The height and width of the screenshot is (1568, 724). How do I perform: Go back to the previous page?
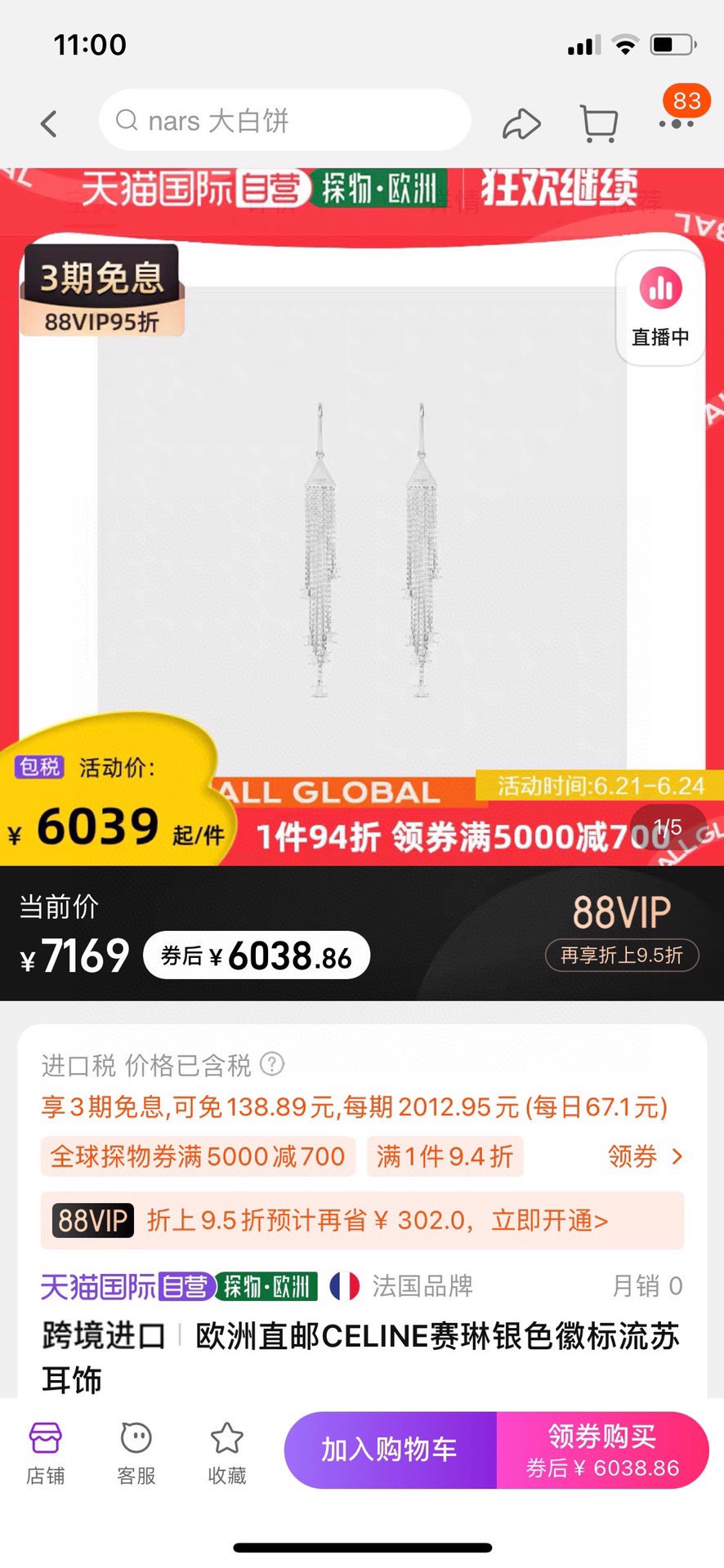click(49, 123)
